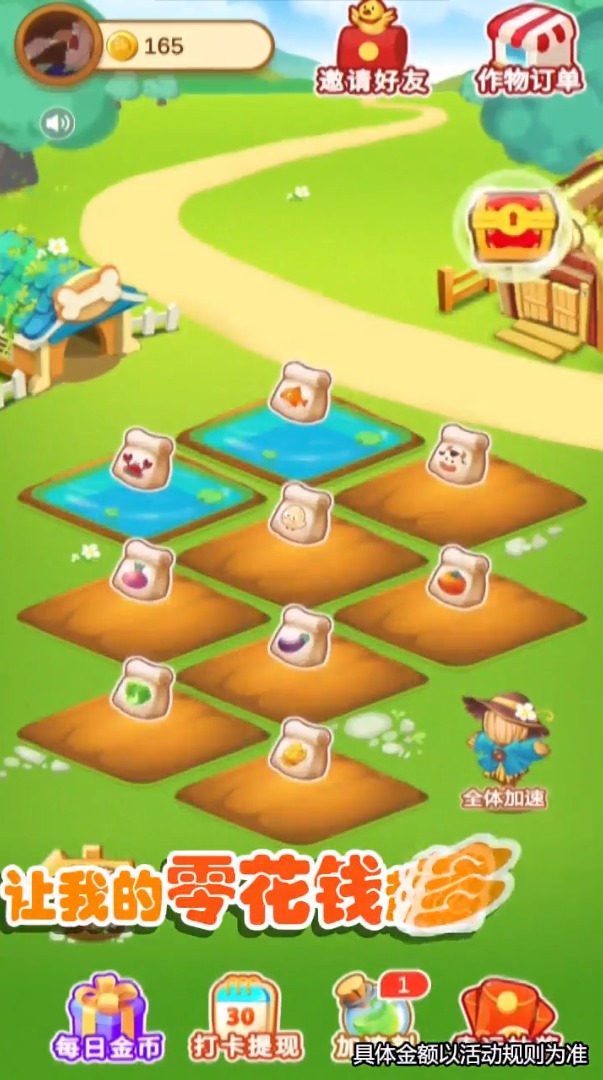Tap the cow seed bag plot
603x1080 pixels.
tap(459, 455)
